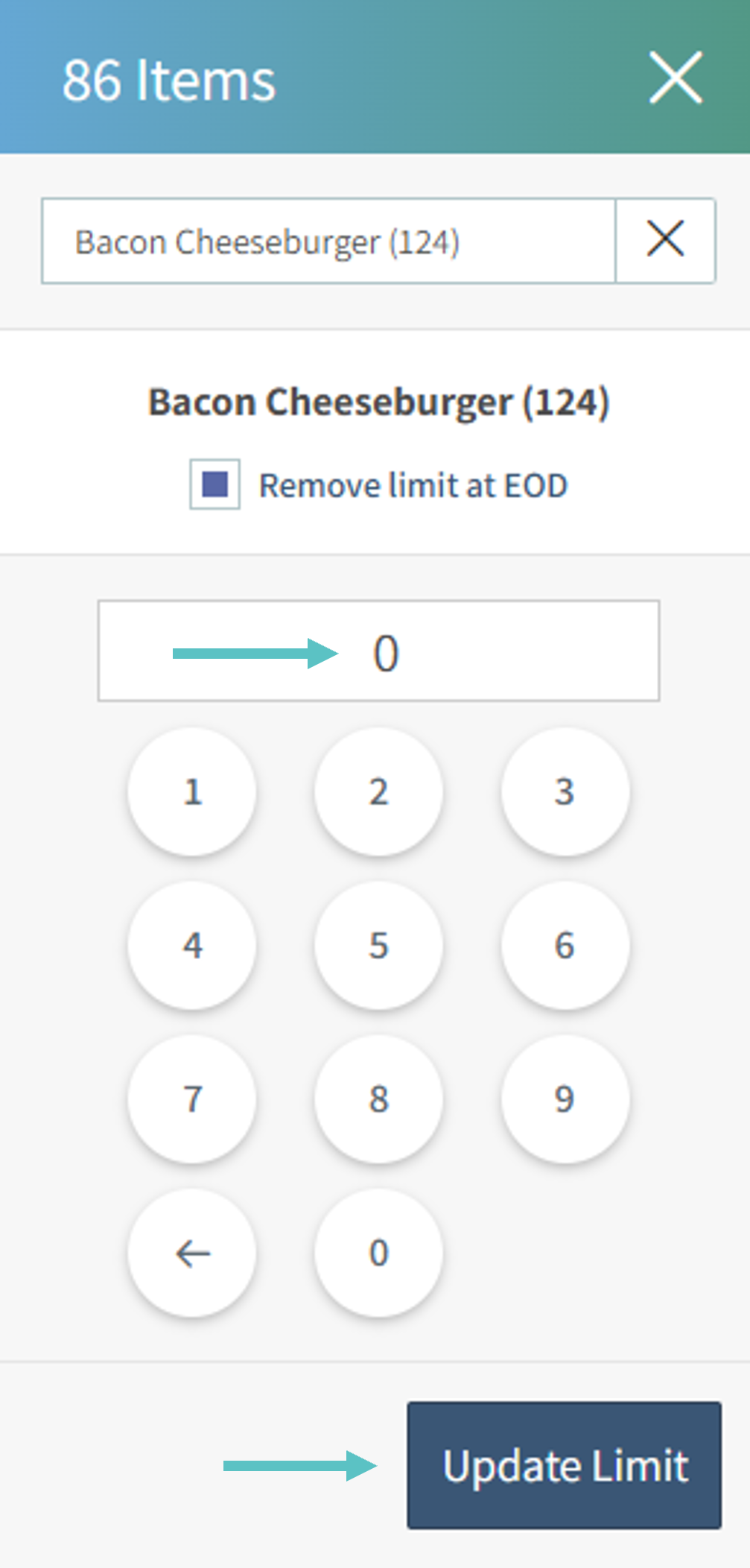
Task: Toggle the Remove limit at EOD checkbox
Action: click(x=214, y=484)
